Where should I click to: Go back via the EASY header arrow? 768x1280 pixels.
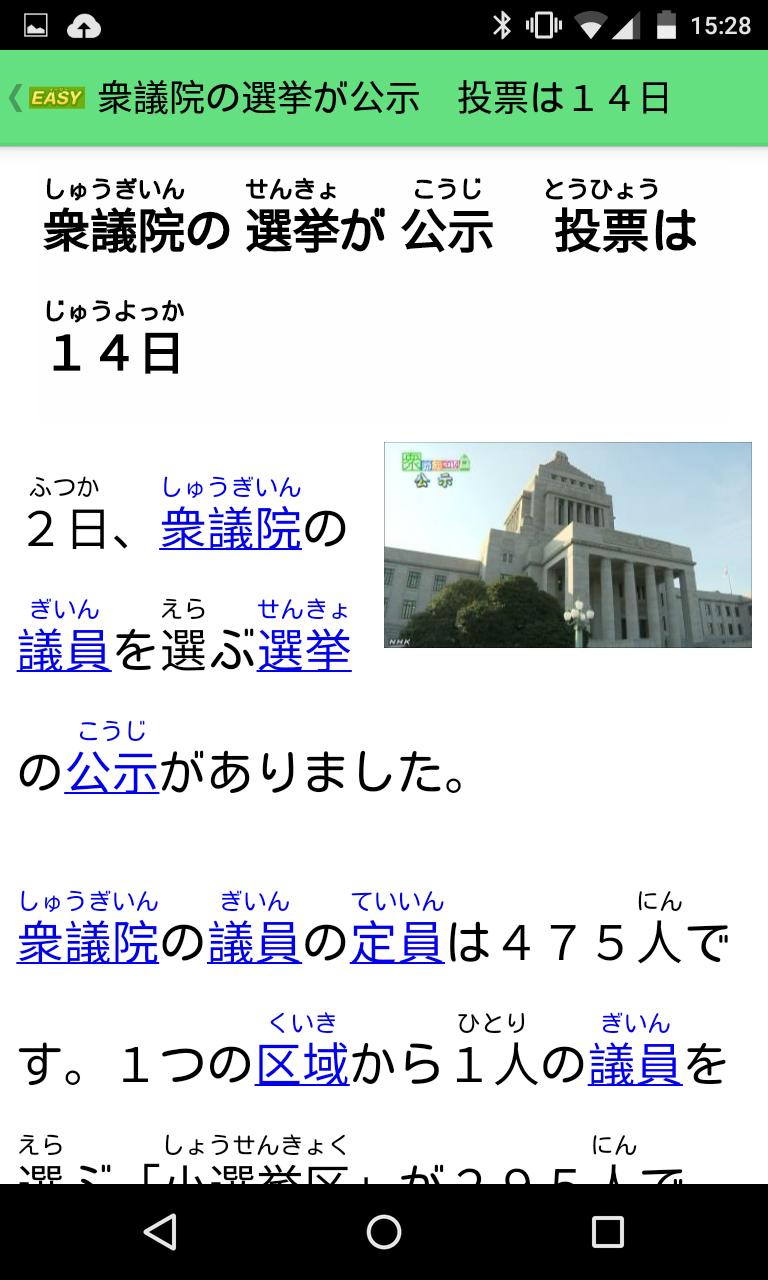(x=48, y=98)
